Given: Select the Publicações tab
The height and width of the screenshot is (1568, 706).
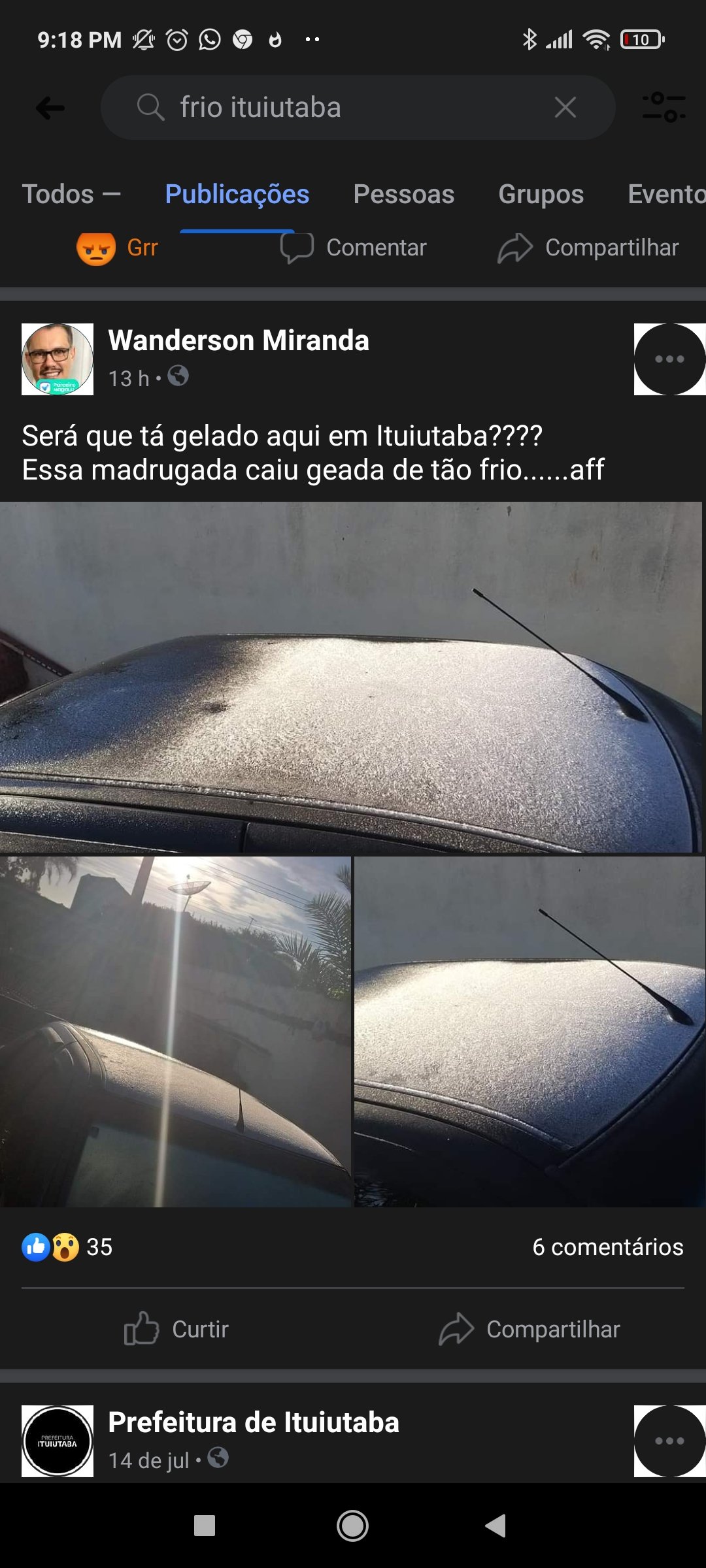Looking at the screenshot, I should pos(237,194).
